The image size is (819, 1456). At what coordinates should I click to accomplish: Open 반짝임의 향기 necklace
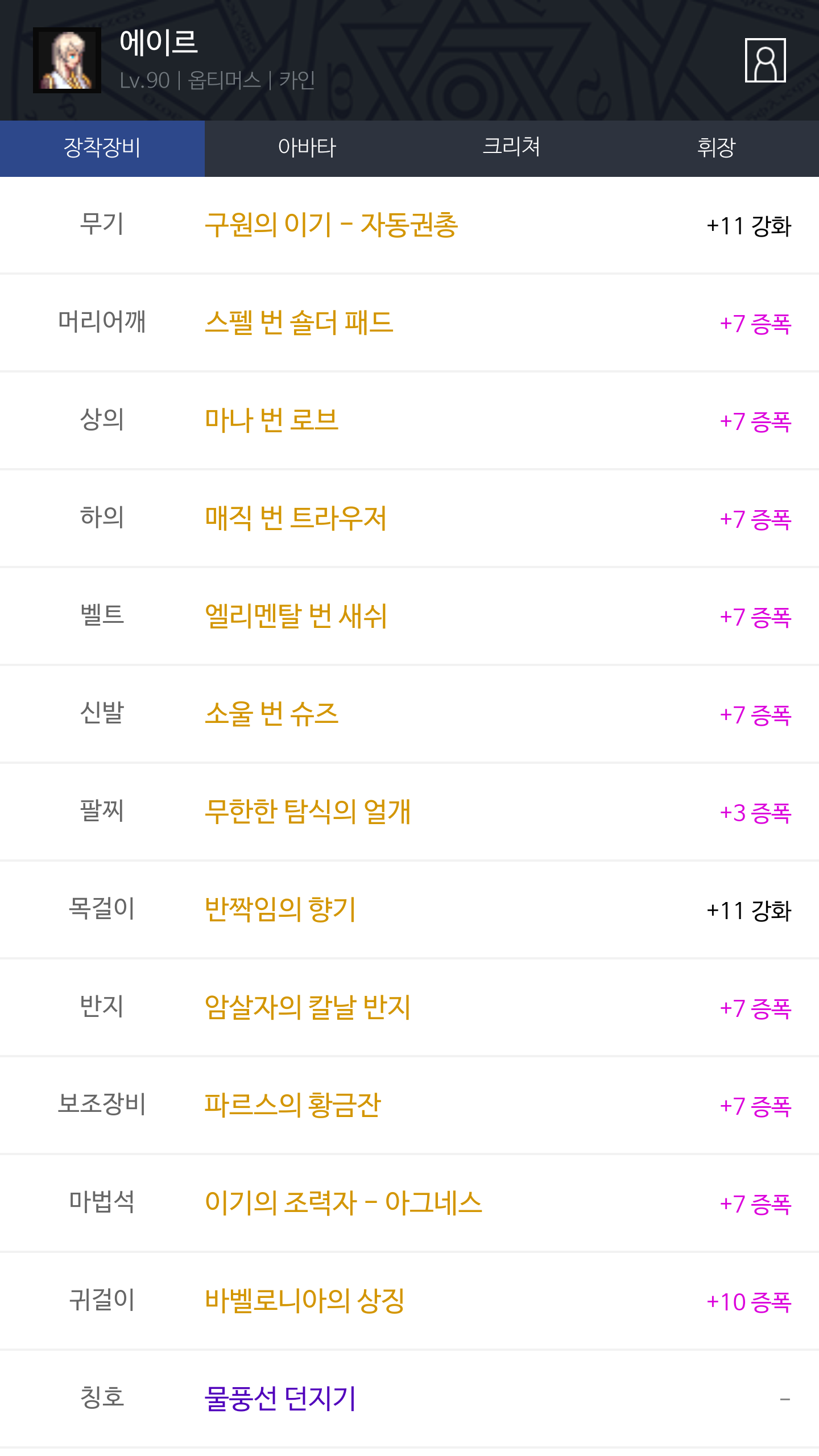click(280, 910)
